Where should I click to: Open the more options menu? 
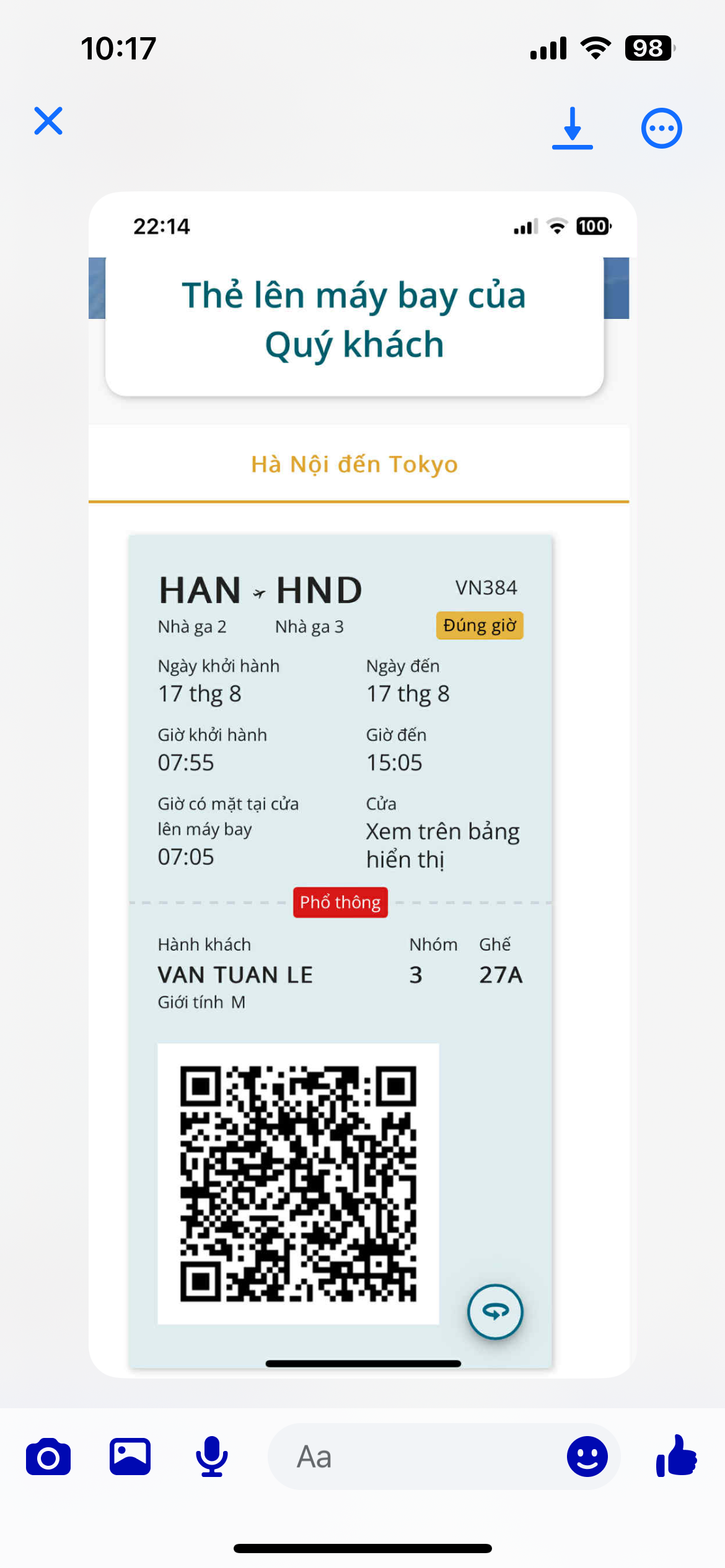661,128
